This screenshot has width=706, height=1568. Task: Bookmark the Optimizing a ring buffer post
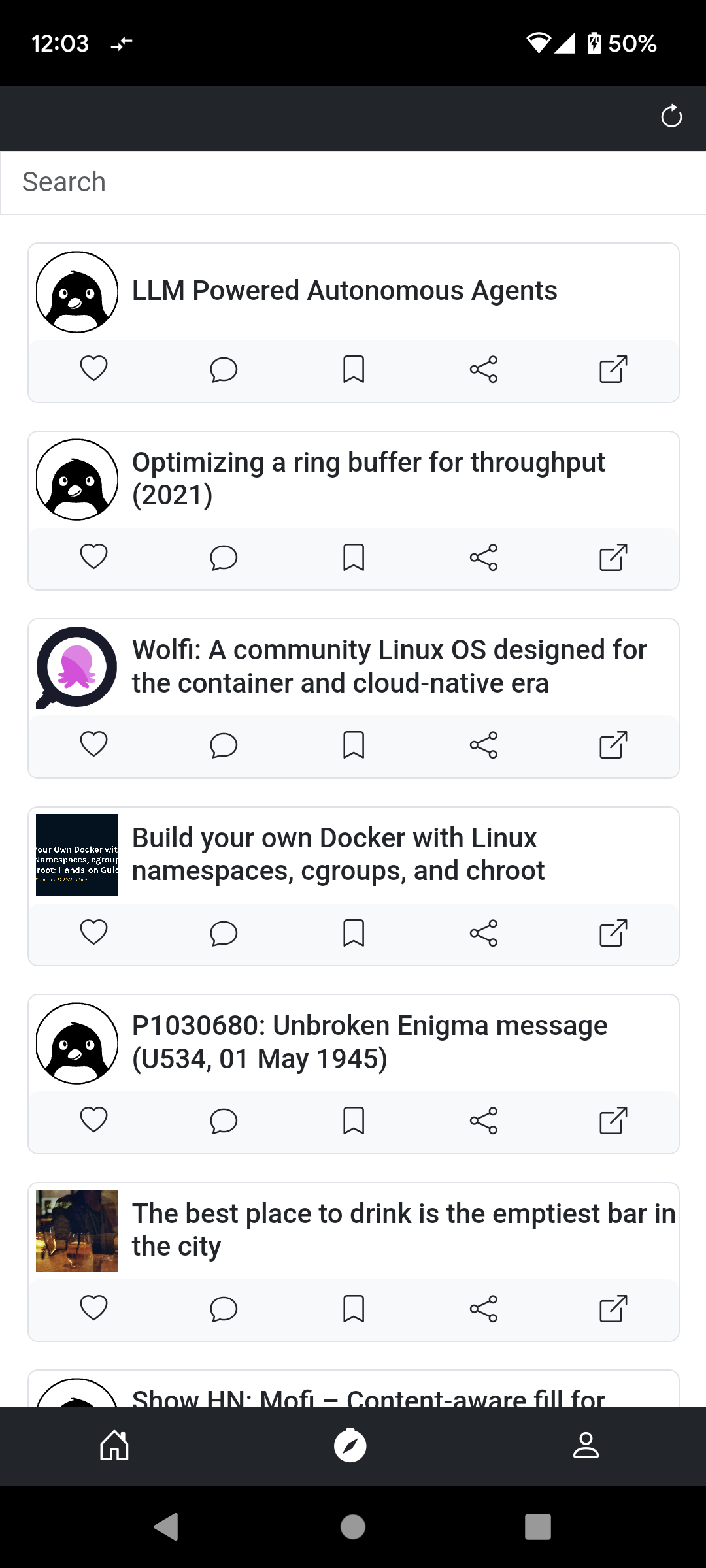pyautogui.click(x=354, y=557)
